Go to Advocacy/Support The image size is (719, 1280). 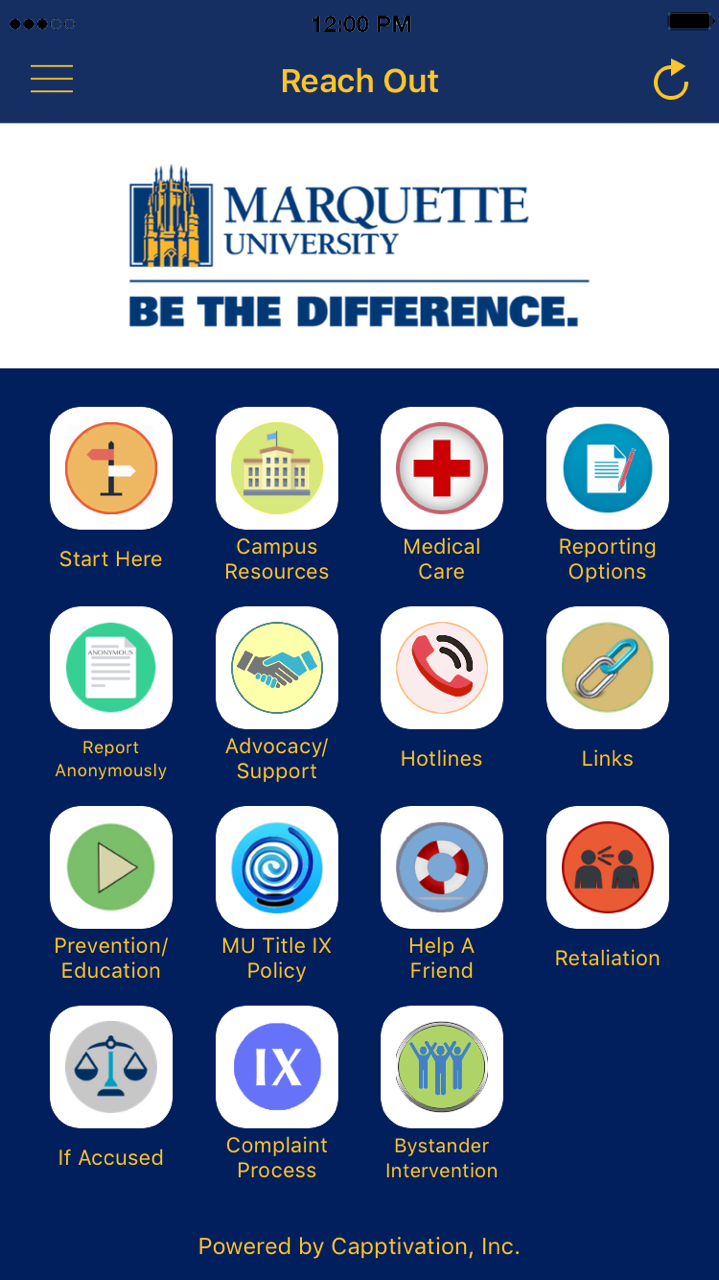pos(277,667)
